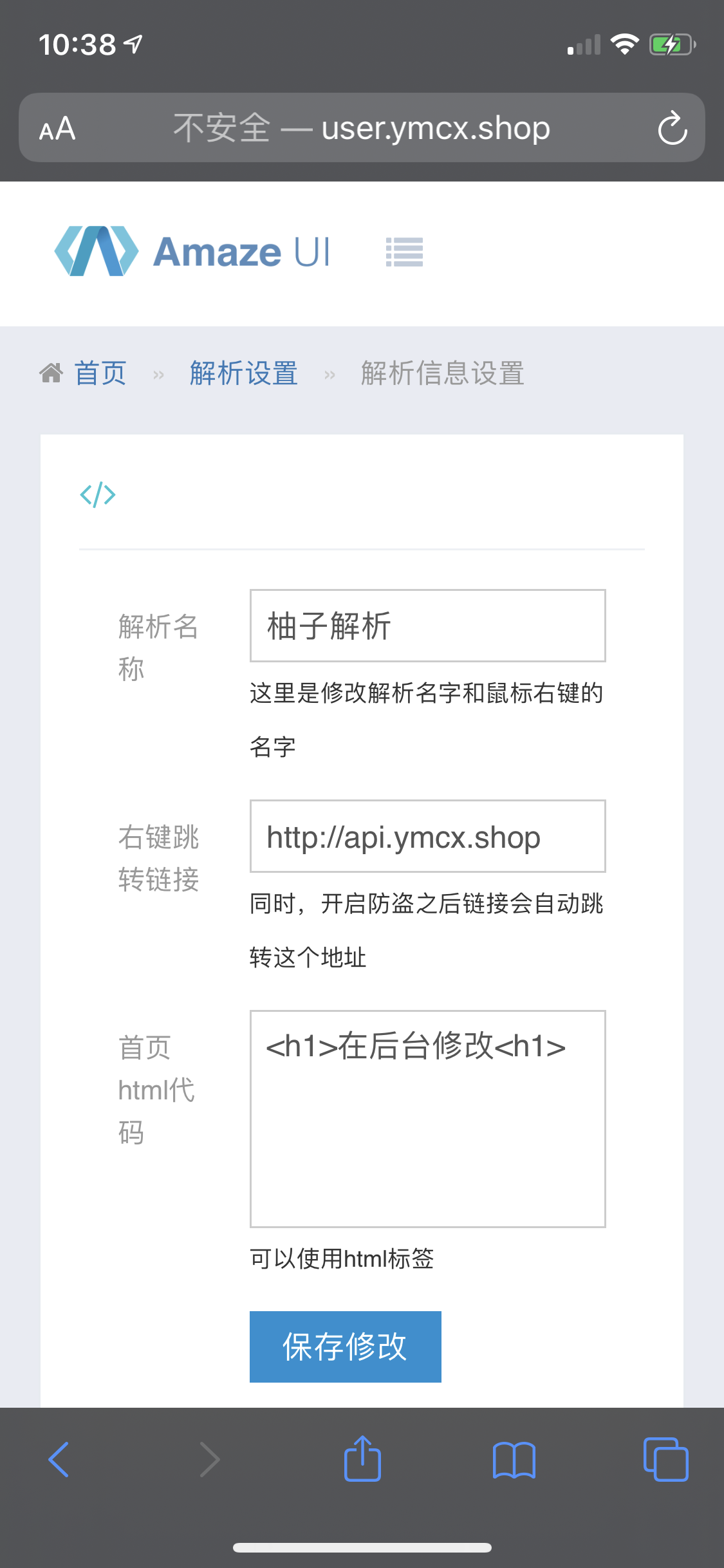Focus the 首页html代码 text area
The image size is (724, 1568).
[427, 1119]
